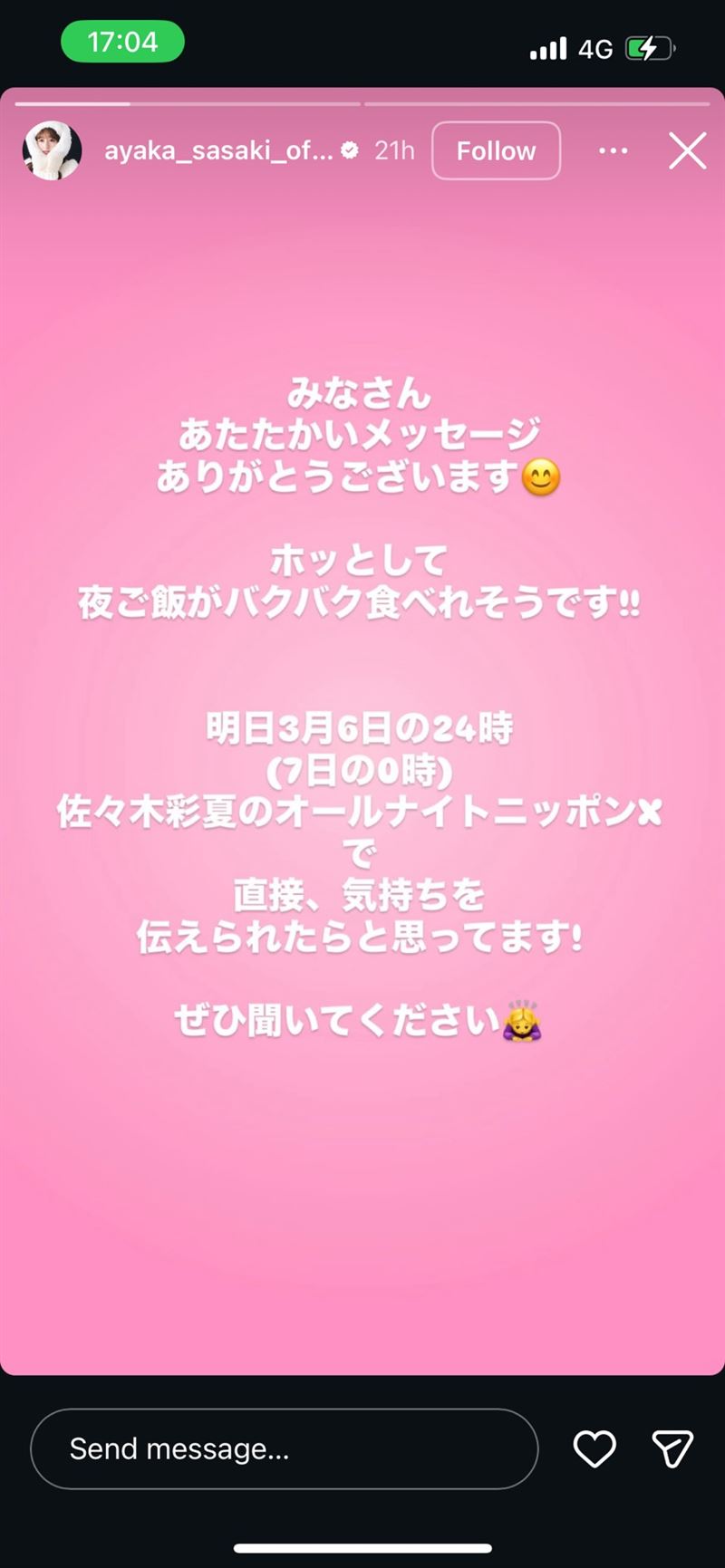Share the story via the paper plane icon
Screen dimensions: 725x1568
tap(671, 1449)
